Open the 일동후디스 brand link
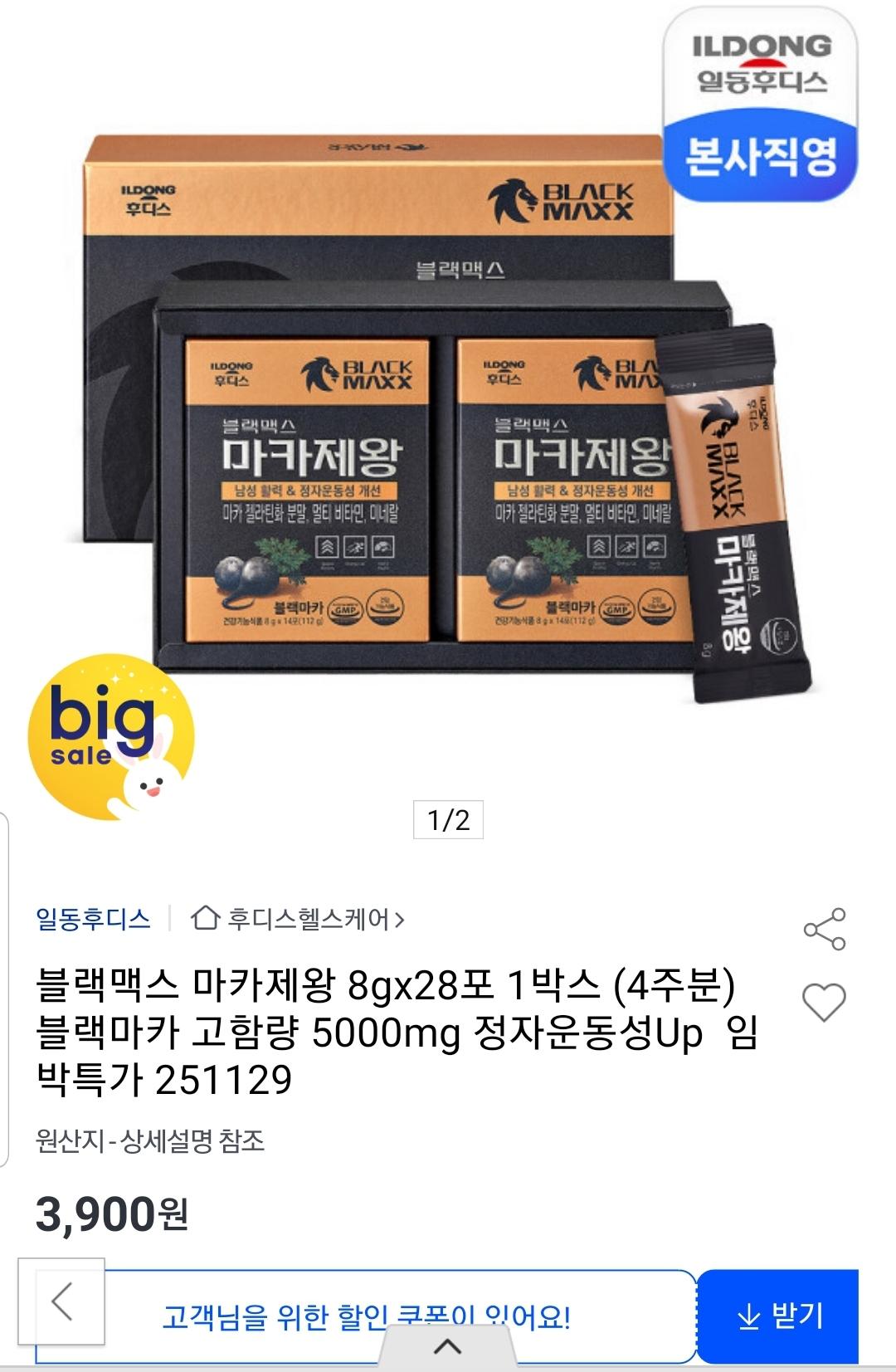 click(x=93, y=919)
